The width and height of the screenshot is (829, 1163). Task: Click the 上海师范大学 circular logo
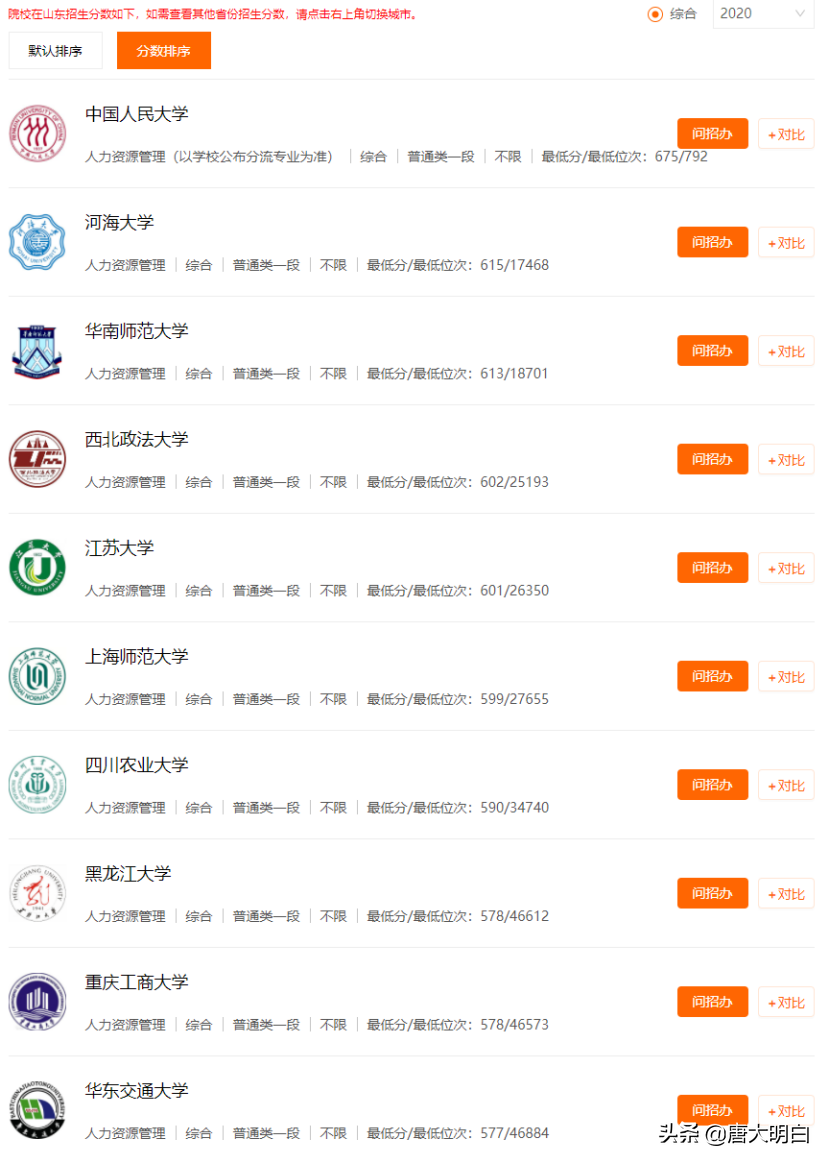tap(37, 674)
